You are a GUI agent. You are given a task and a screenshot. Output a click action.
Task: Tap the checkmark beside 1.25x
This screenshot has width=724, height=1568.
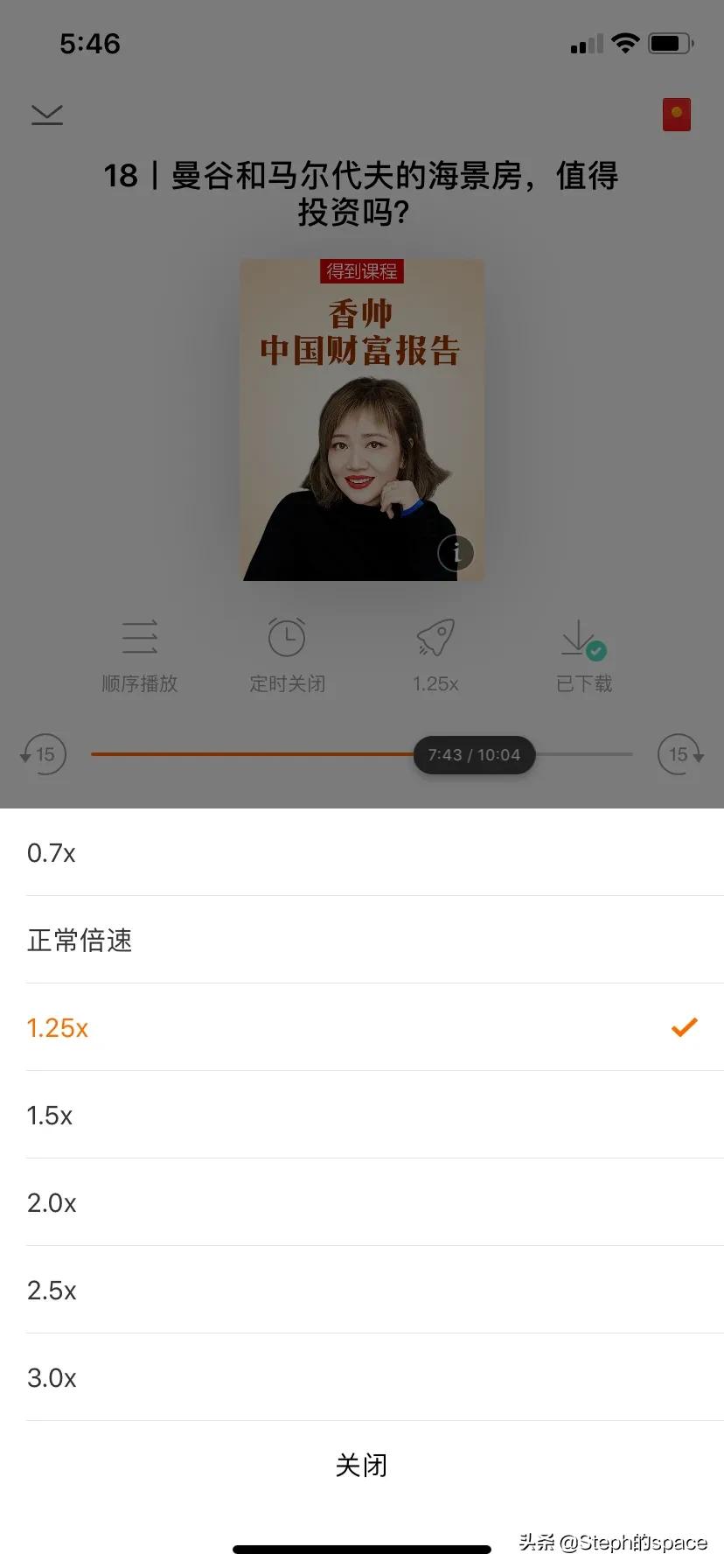[683, 1027]
